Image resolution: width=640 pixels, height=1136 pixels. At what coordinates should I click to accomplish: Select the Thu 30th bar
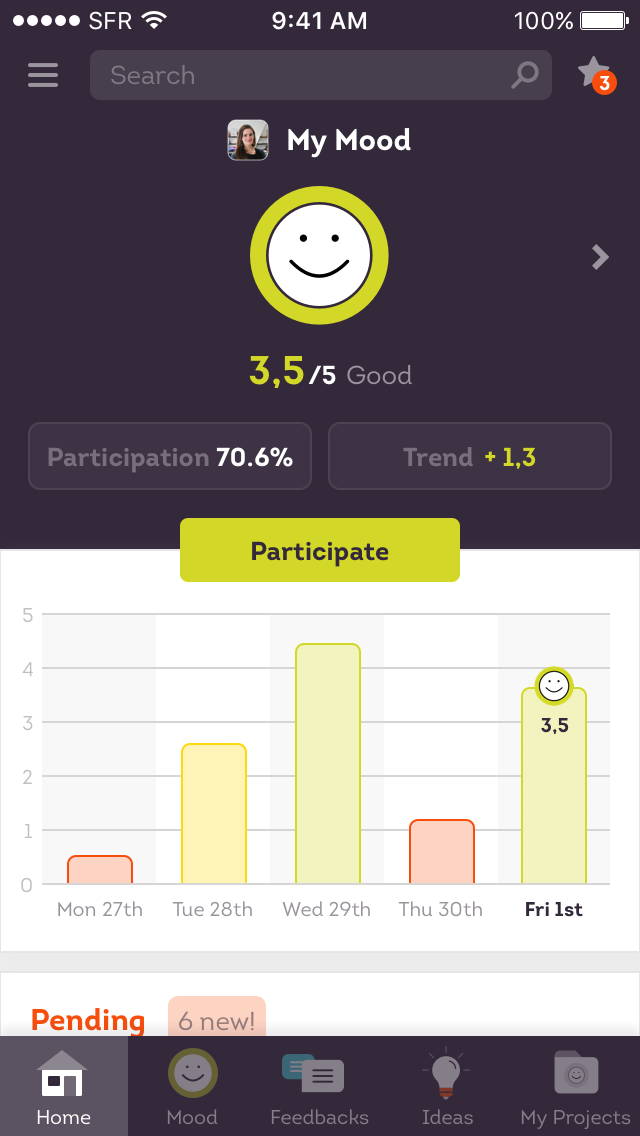tap(441, 852)
